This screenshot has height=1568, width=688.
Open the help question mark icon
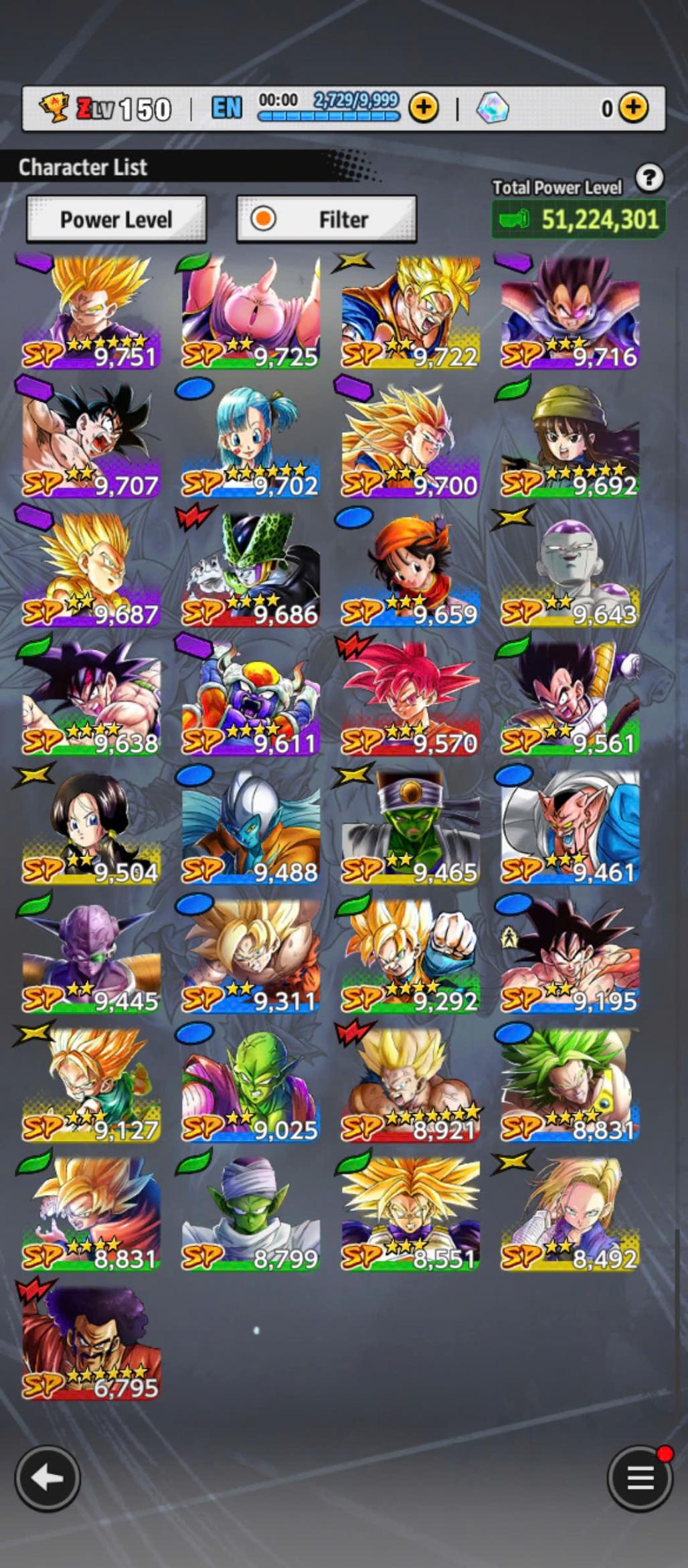tap(649, 178)
